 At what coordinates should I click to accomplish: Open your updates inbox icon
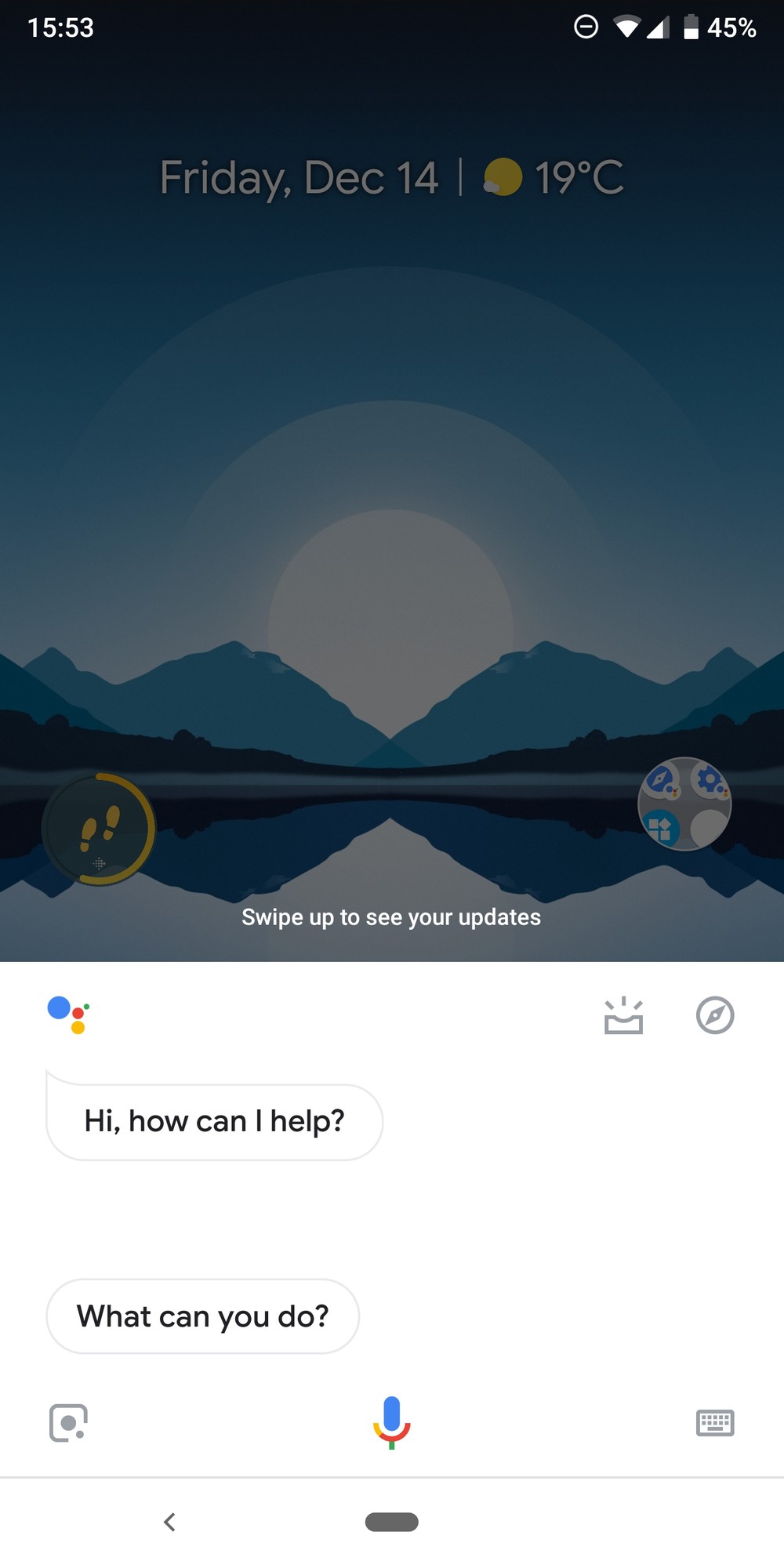click(623, 1015)
